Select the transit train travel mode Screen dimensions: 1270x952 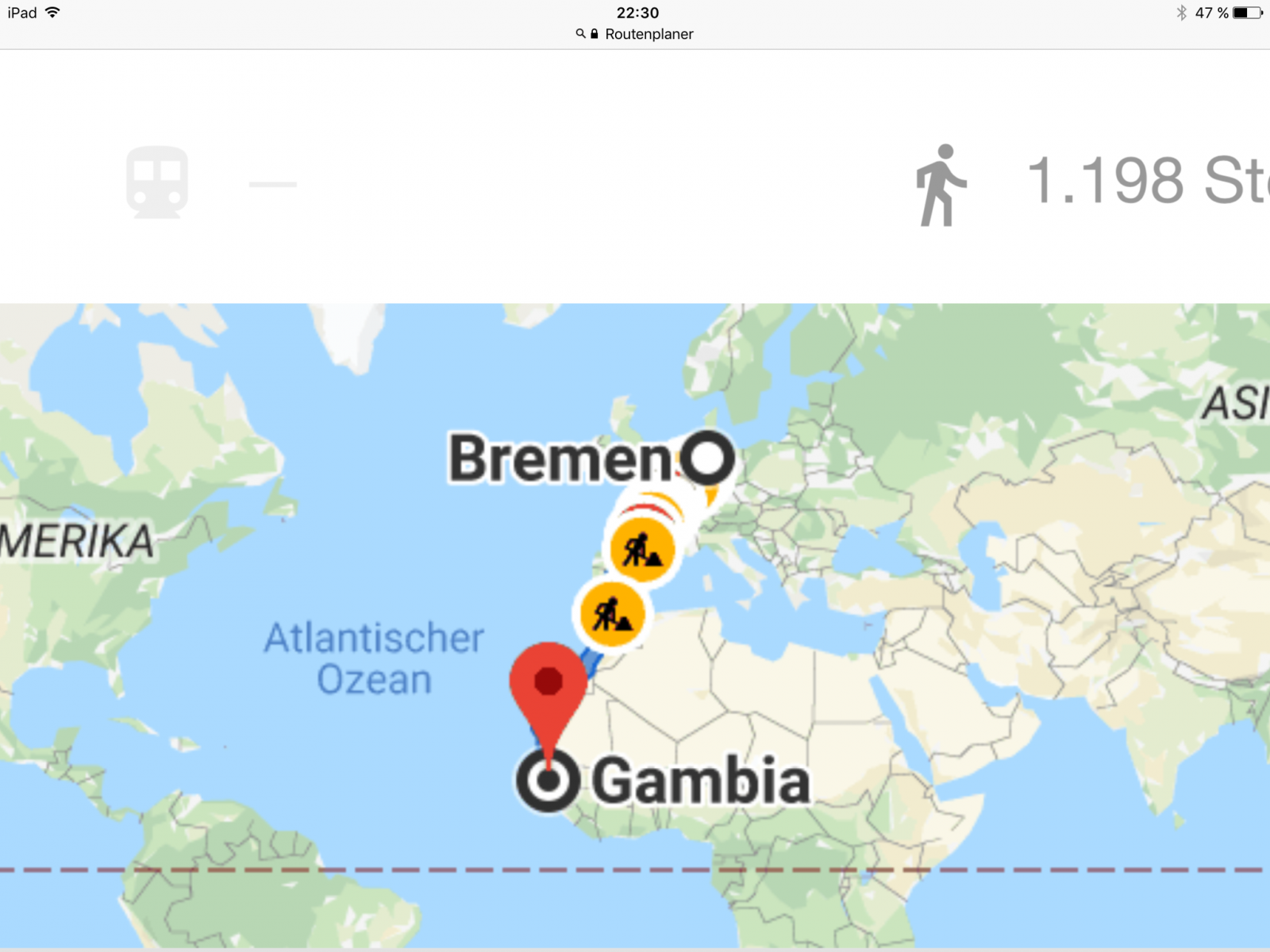pyautogui.click(x=157, y=182)
